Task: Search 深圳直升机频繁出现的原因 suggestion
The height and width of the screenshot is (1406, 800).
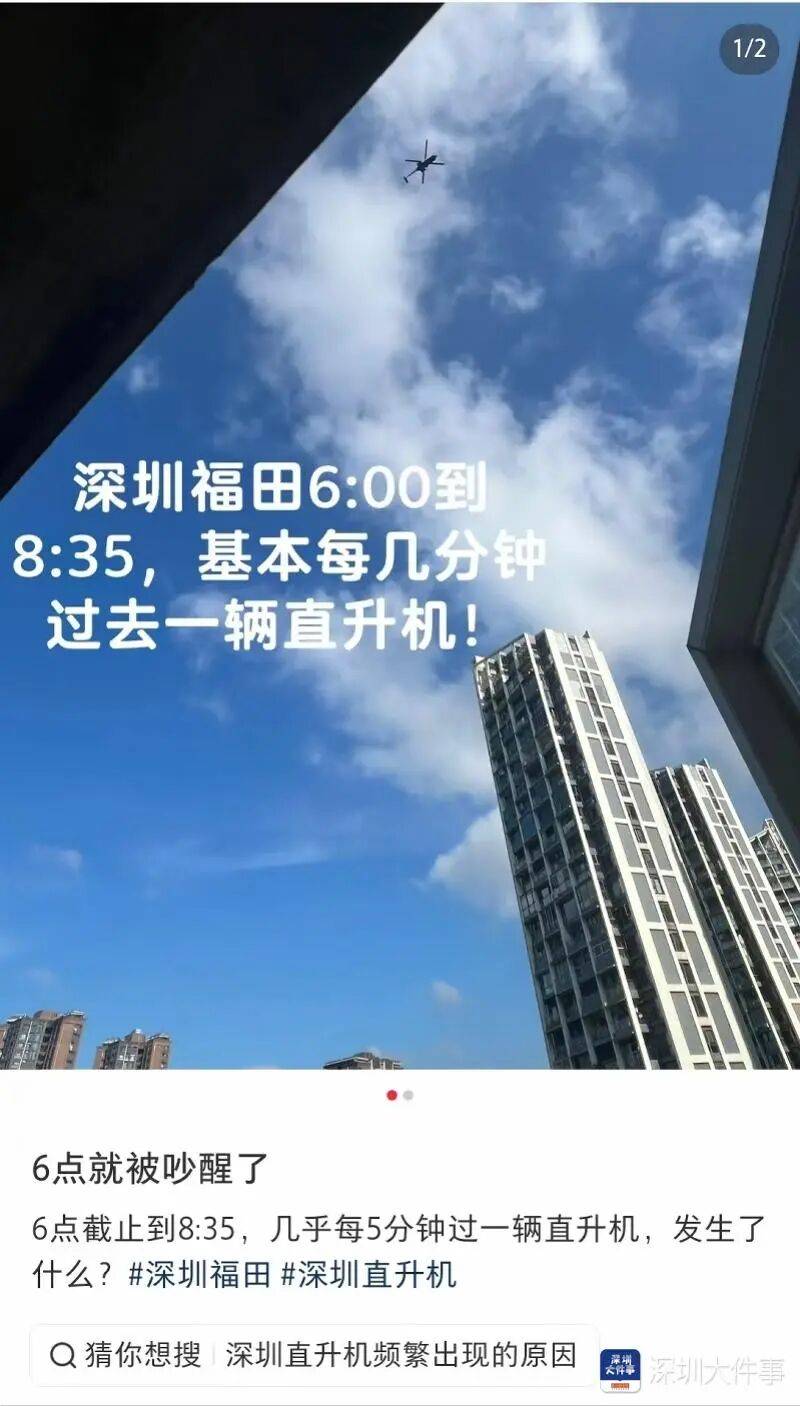Action: 400,1355
